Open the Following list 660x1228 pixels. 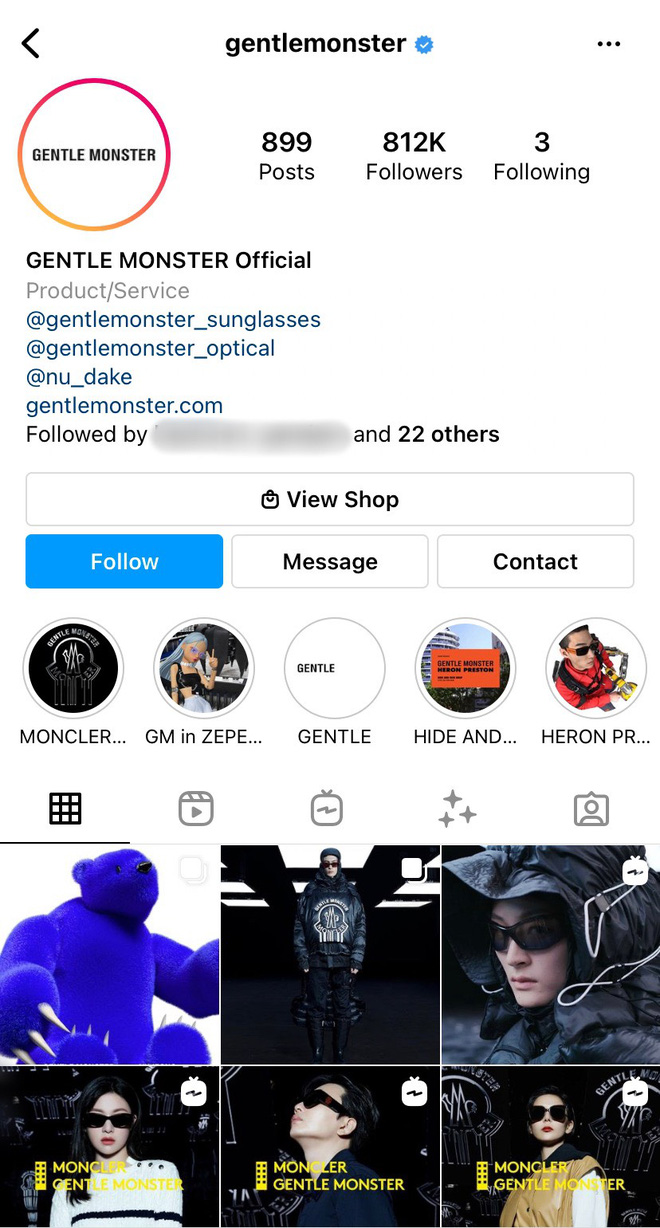[541, 156]
